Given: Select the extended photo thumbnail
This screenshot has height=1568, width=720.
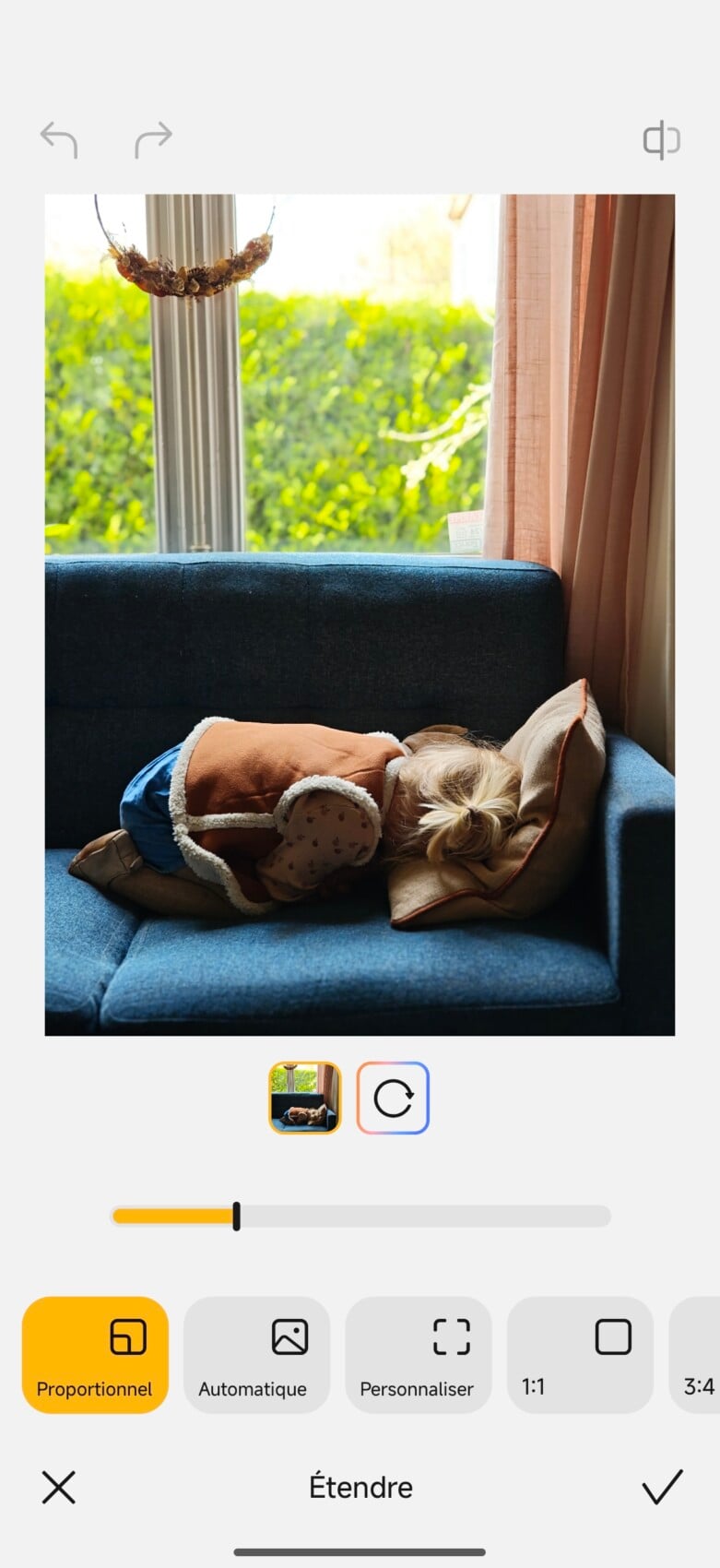Looking at the screenshot, I should click(x=305, y=1098).
